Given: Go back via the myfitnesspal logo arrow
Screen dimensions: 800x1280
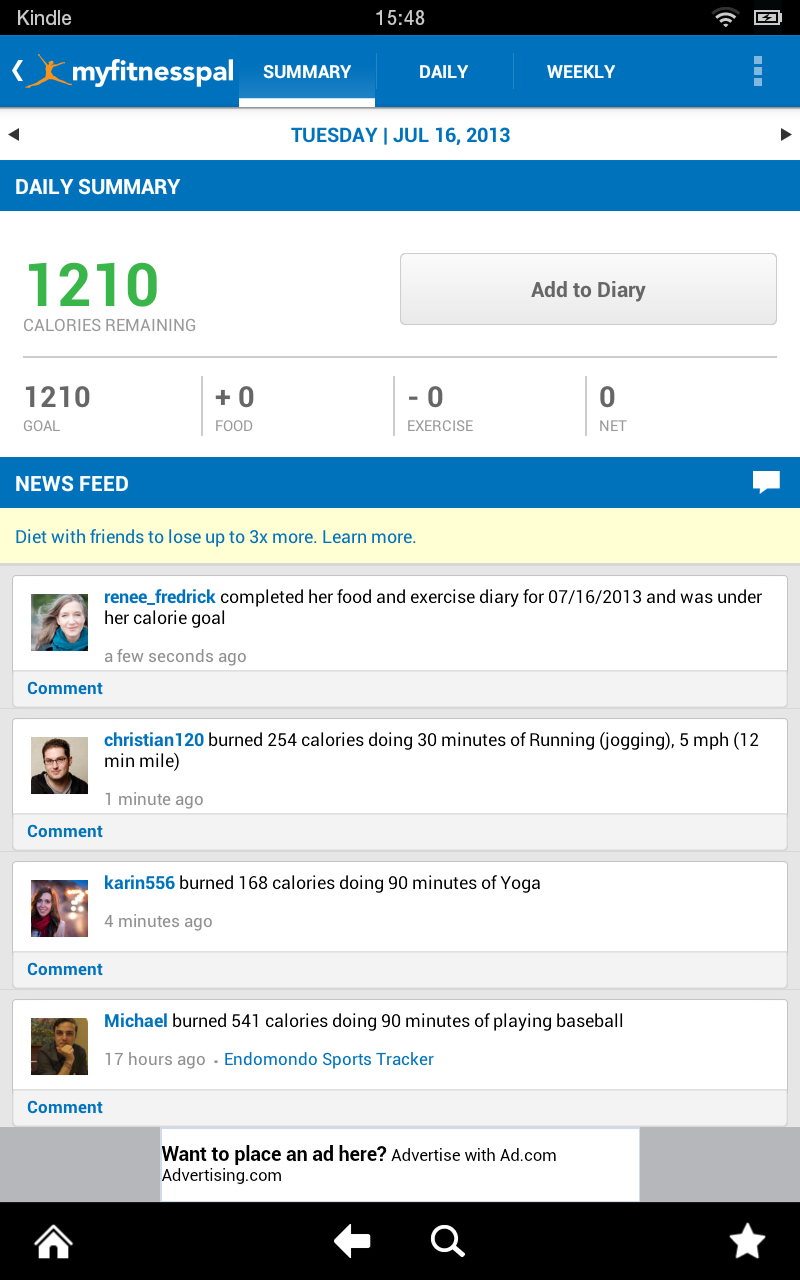Looking at the screenshot, I should [18, 71].
